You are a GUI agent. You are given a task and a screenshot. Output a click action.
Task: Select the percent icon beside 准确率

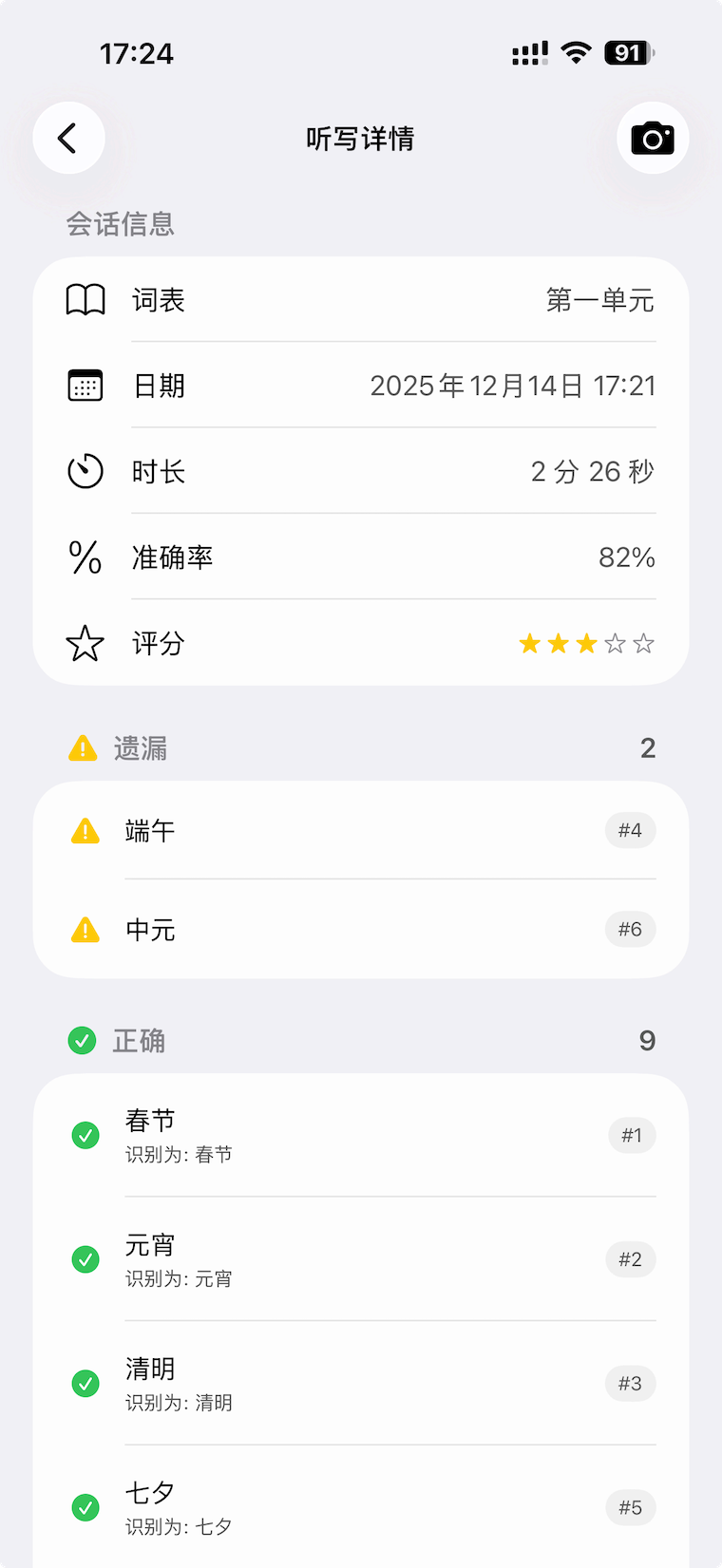(x=85, y=557)
